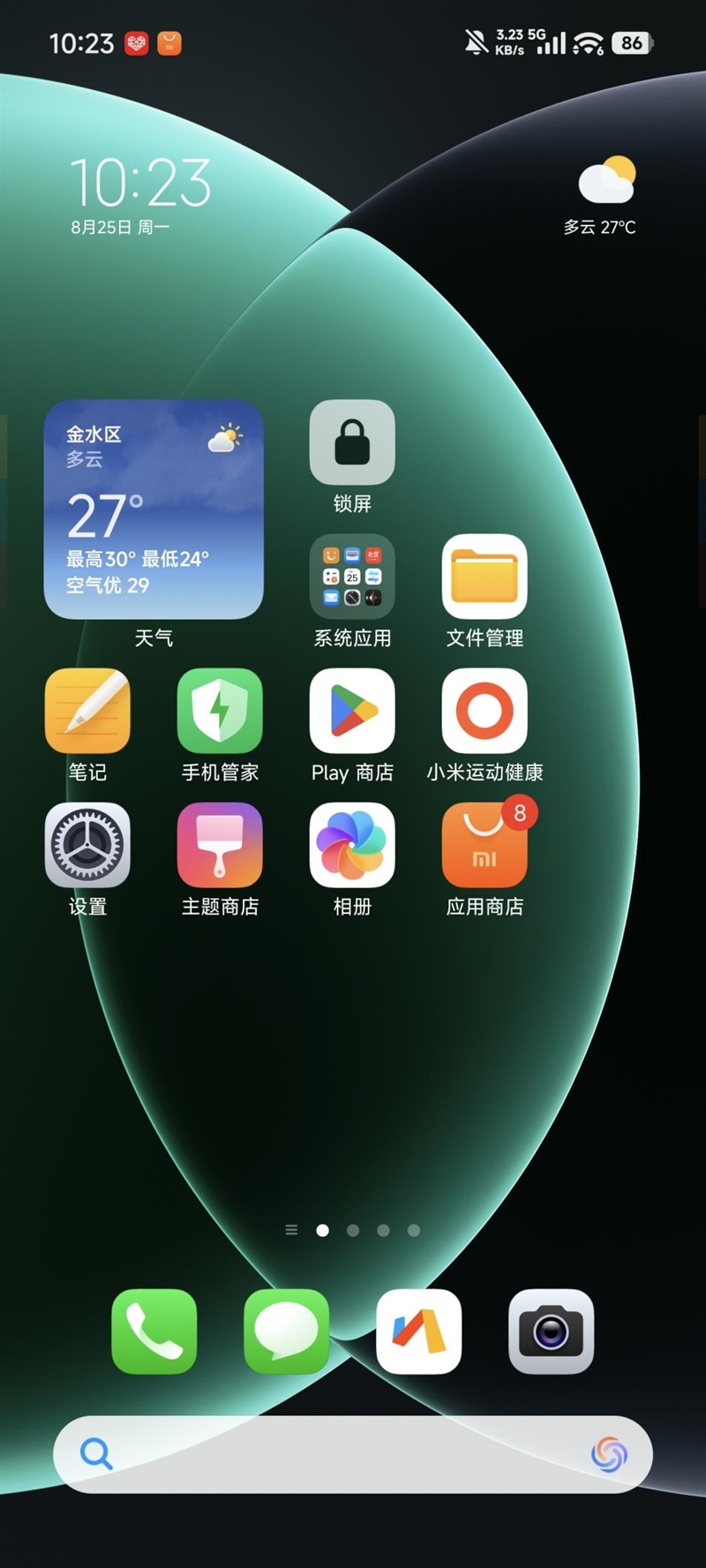The width and height of the screenshot is (706, 1568).
Task: Tap the cloudy 27°C weather widget
Action: [602, 196]
